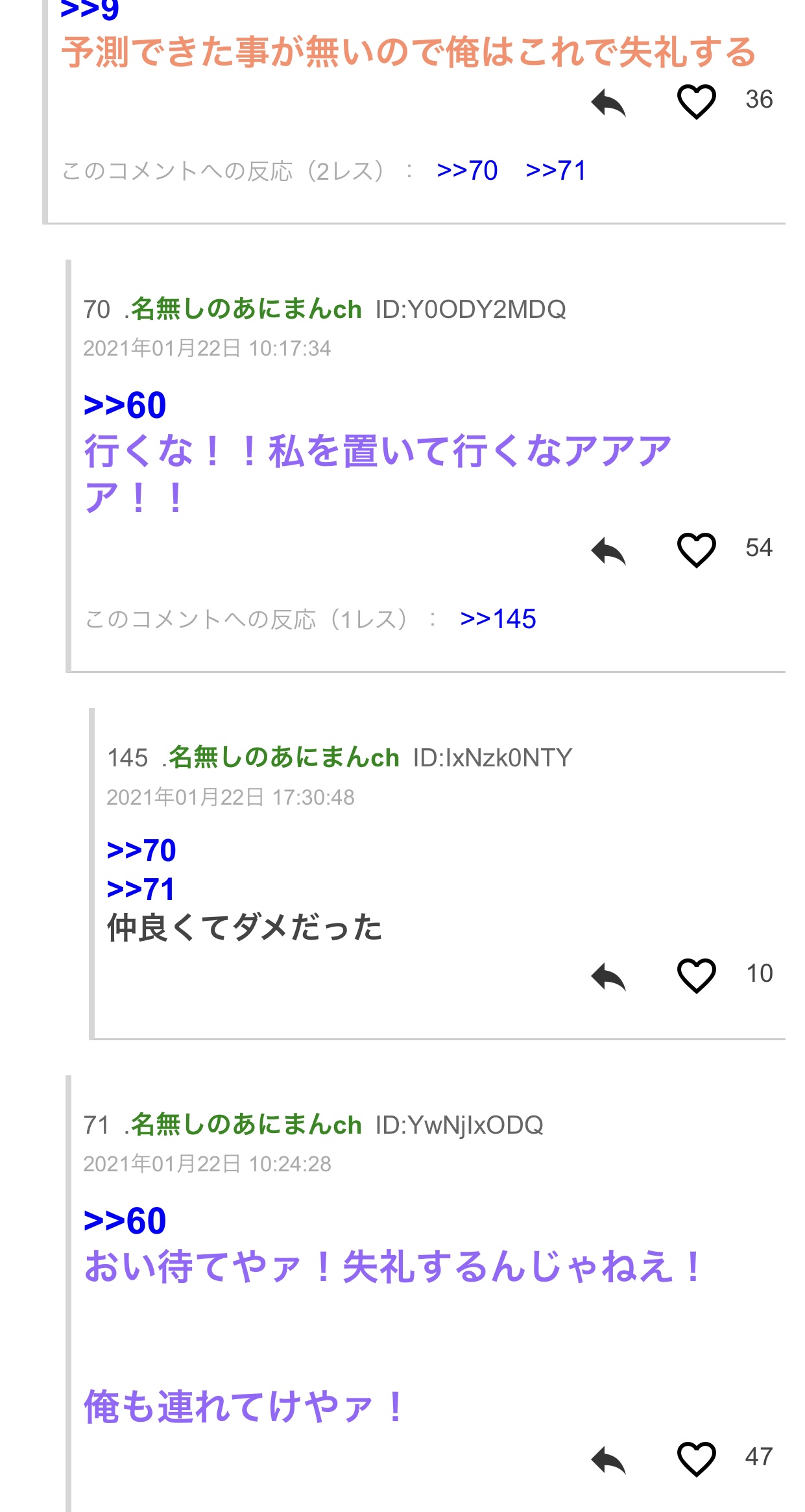
Task: Open reaction link >>71 under top comment
Action: [x=556, y=171]
